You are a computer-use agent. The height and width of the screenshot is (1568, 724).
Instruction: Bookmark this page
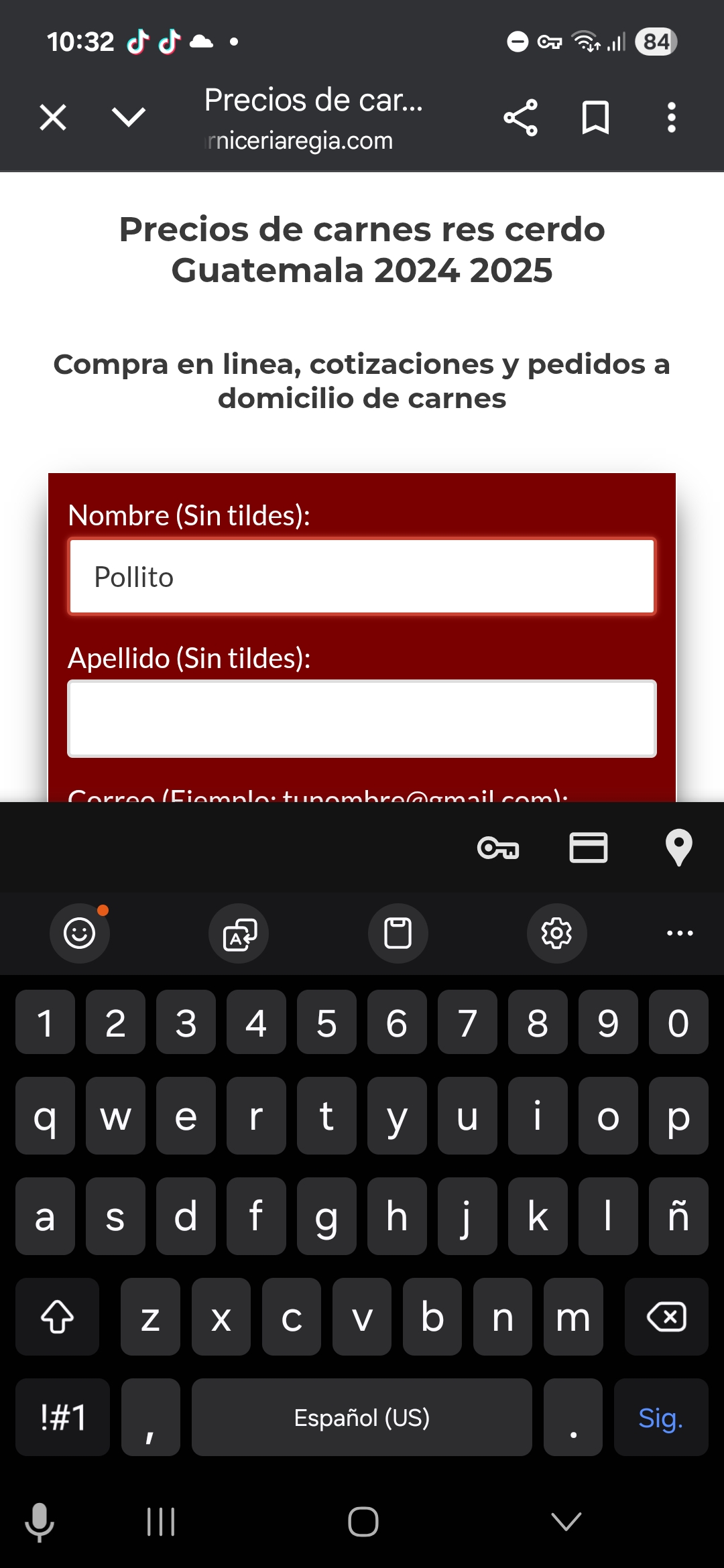[x=595, y=118]
